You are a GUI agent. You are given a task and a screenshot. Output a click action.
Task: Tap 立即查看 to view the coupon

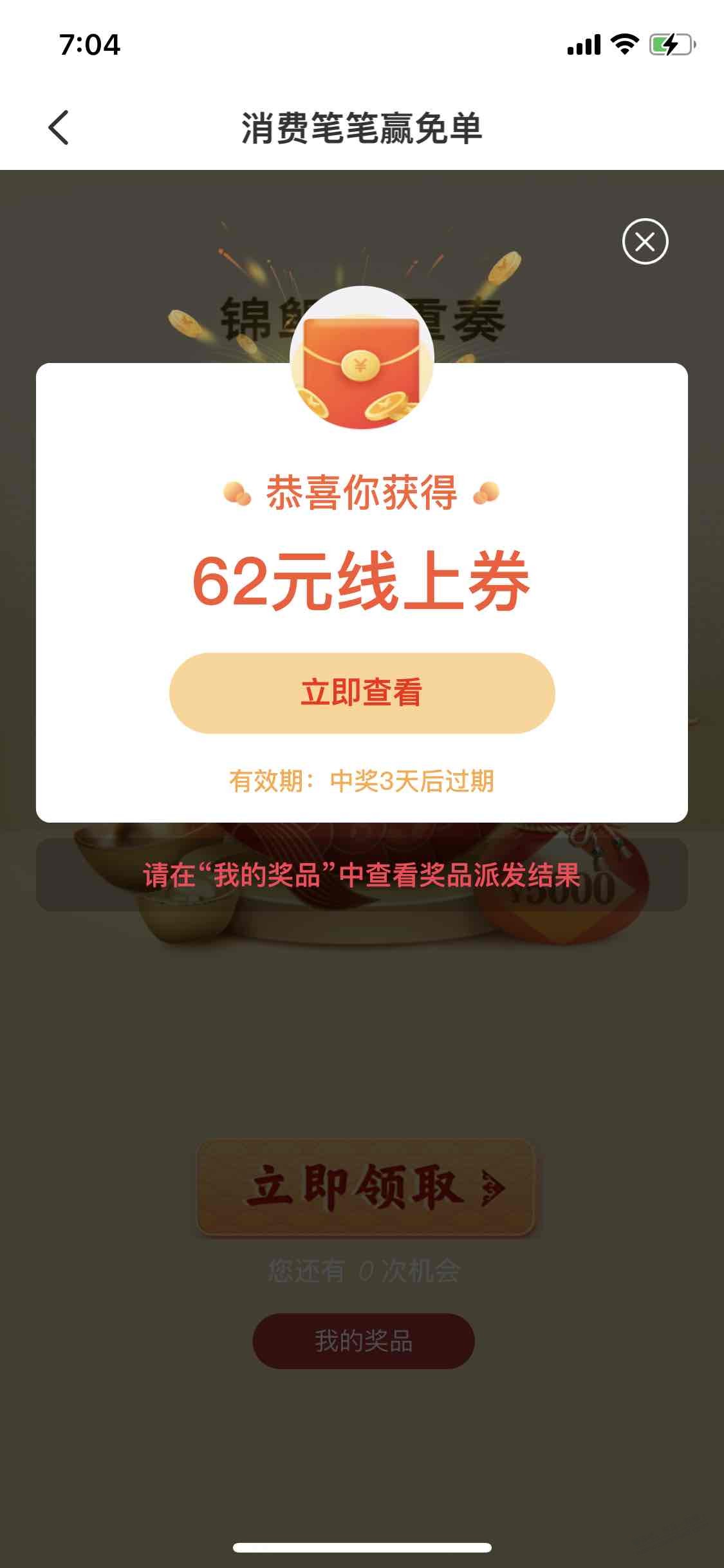point(362,693)
